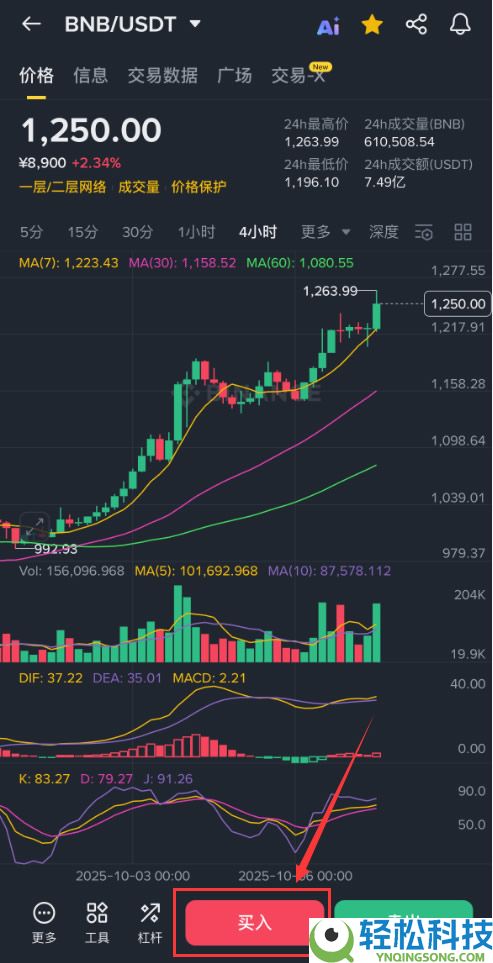This screenshot has height=963, width=493.
Task: Tap the red 买入 button
Action: (x=254, y=923)
